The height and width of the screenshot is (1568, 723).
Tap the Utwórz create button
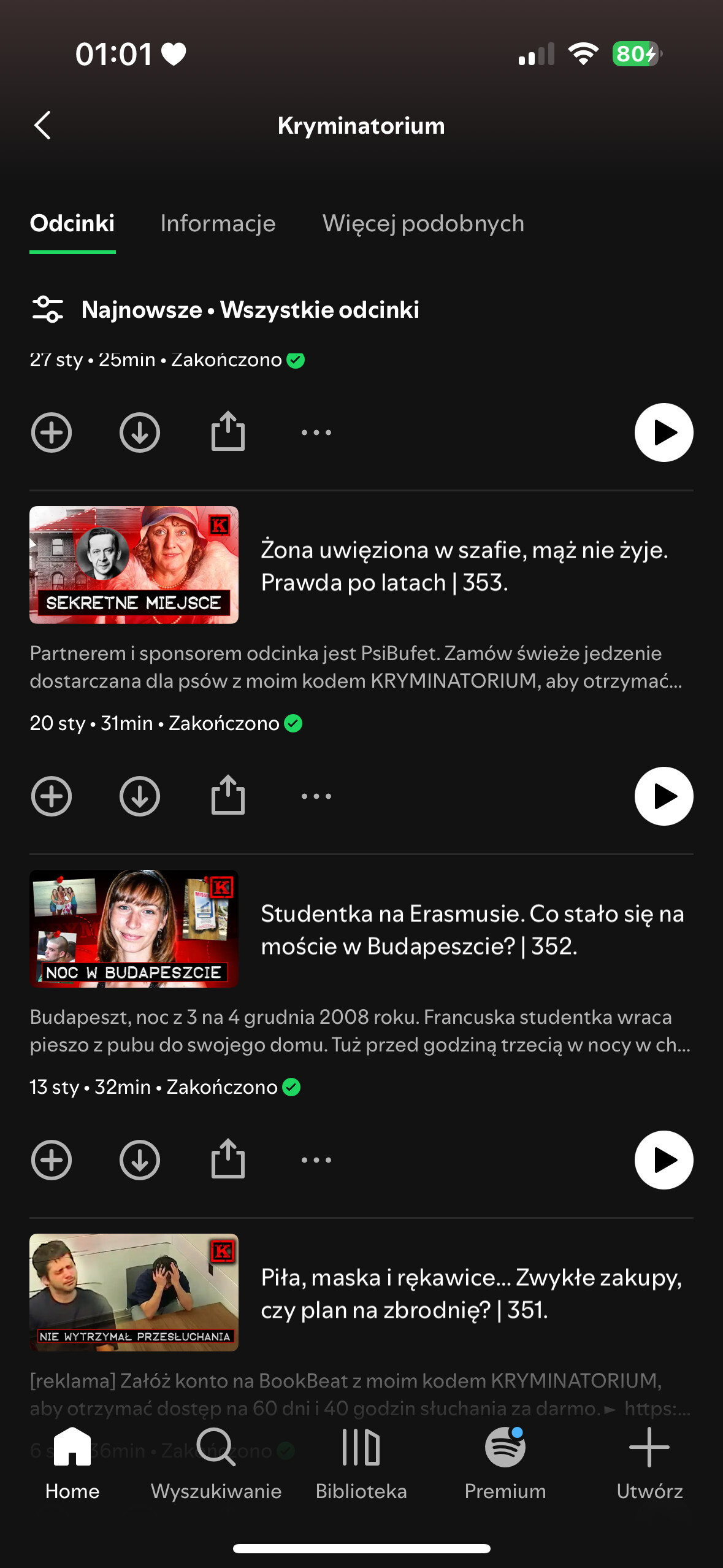[x=649, y=1462]
